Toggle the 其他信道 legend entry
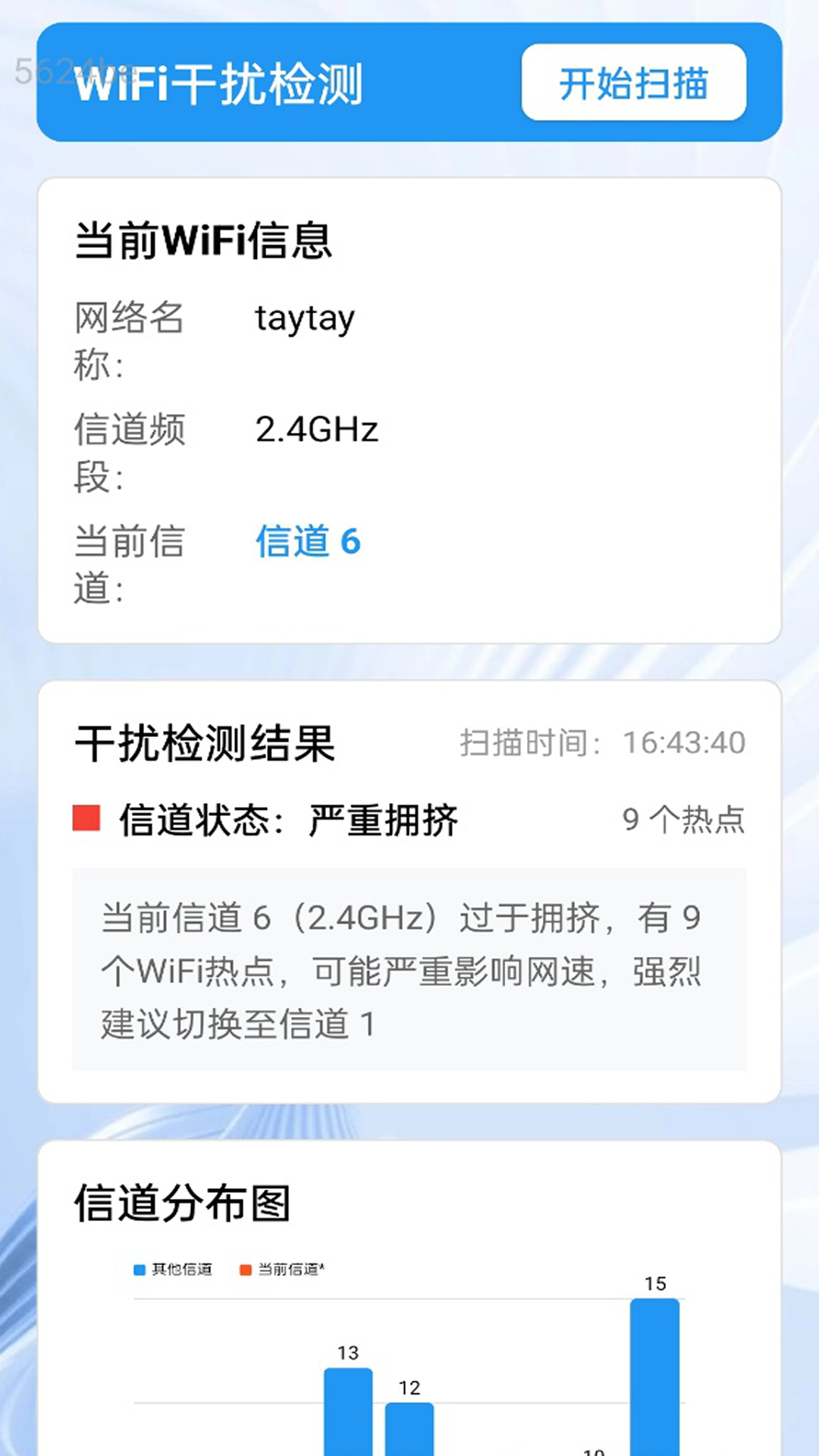 [x=181, y=1267]
